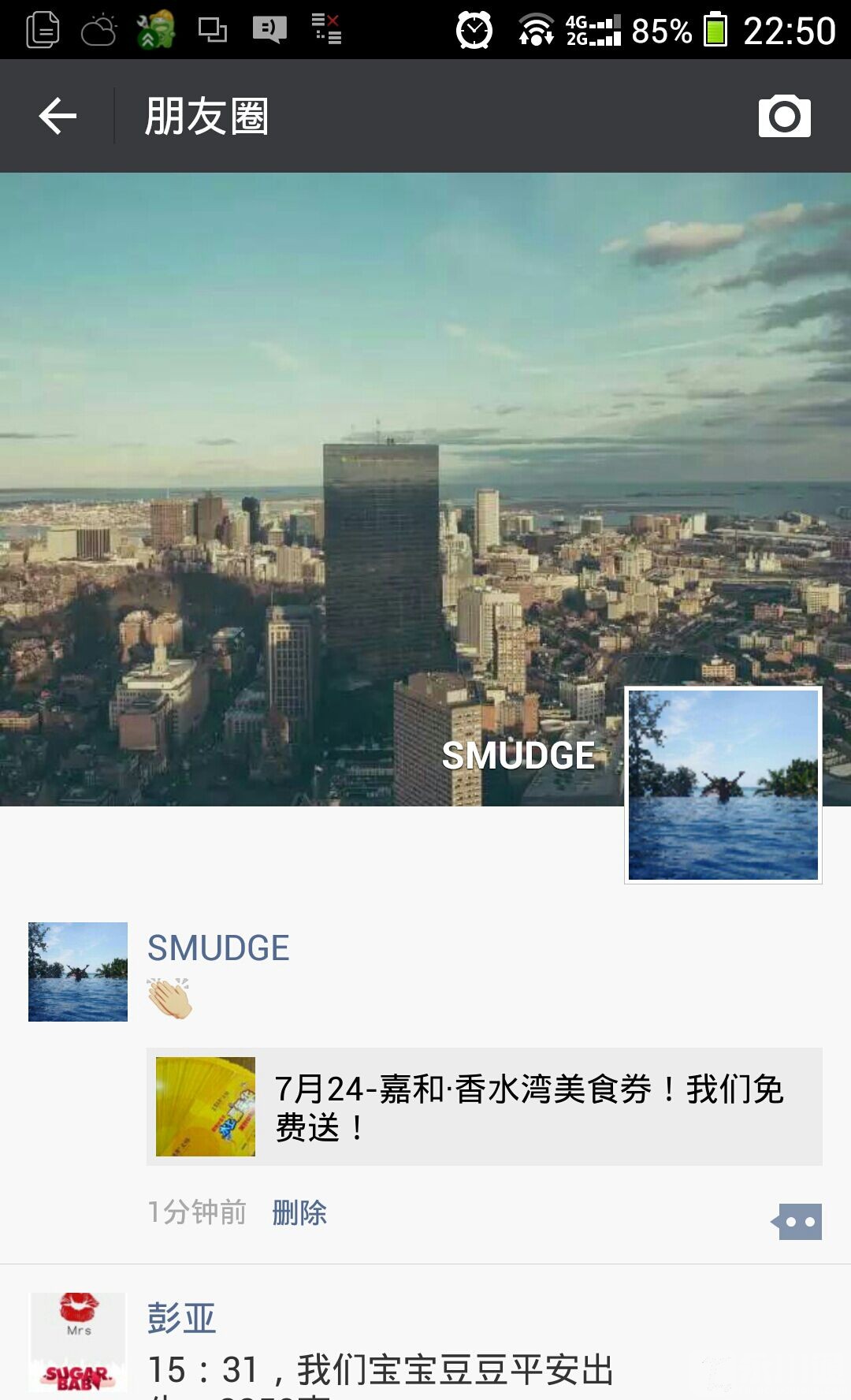Tap the 1分钟前 timestamp
The image size is (851, 1400).
pos(195,1214)
